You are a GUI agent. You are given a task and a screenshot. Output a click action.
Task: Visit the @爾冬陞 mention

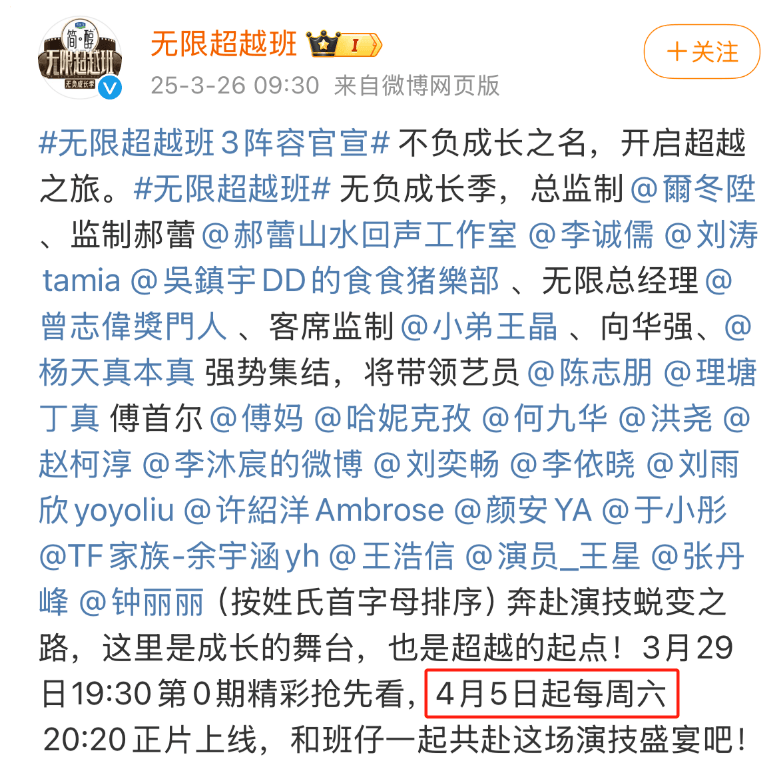click(689, 189)
